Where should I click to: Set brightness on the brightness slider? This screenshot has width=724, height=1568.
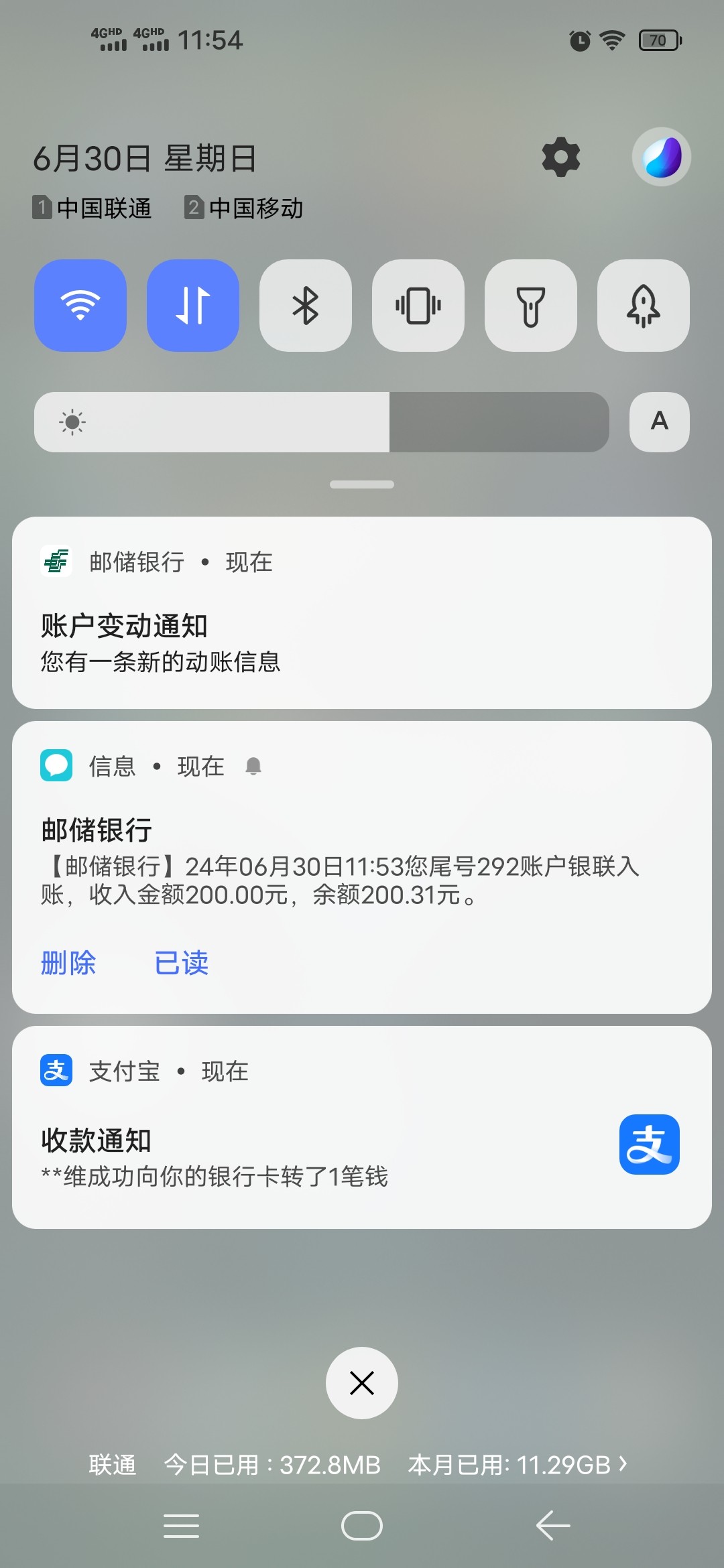click(x=322, y=422)
